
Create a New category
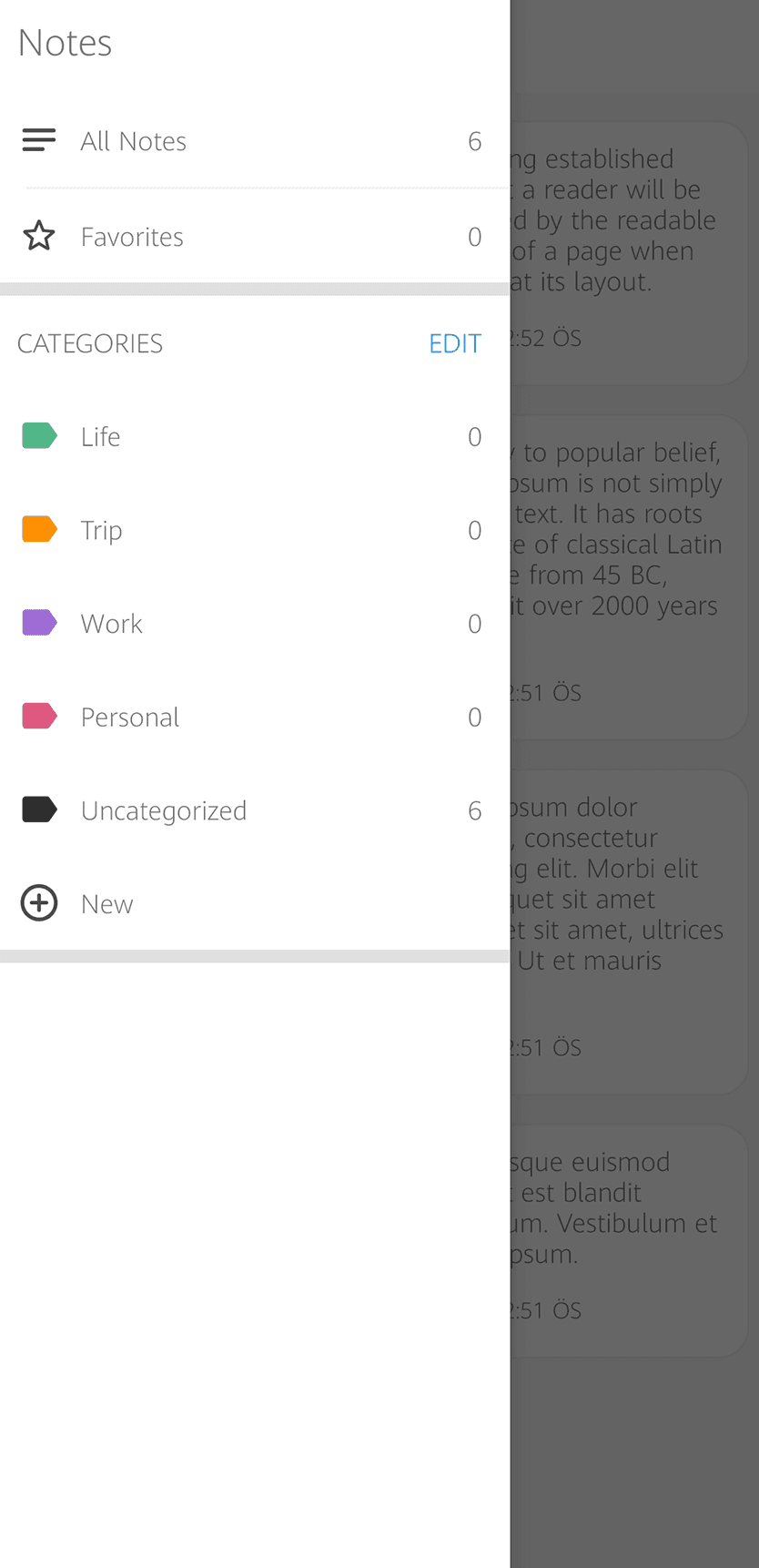(x=106, y=904)
